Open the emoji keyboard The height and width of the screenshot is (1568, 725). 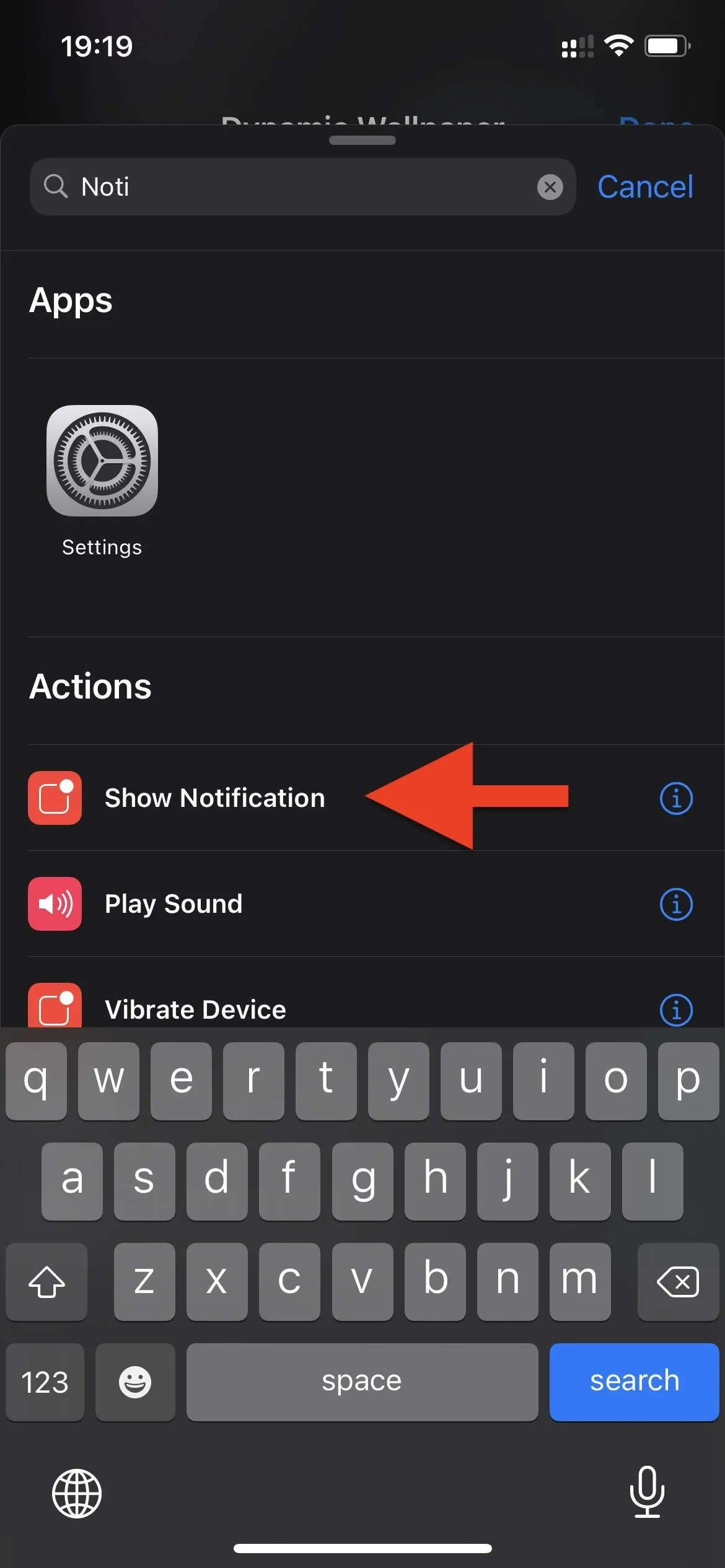pos(135,1382)
